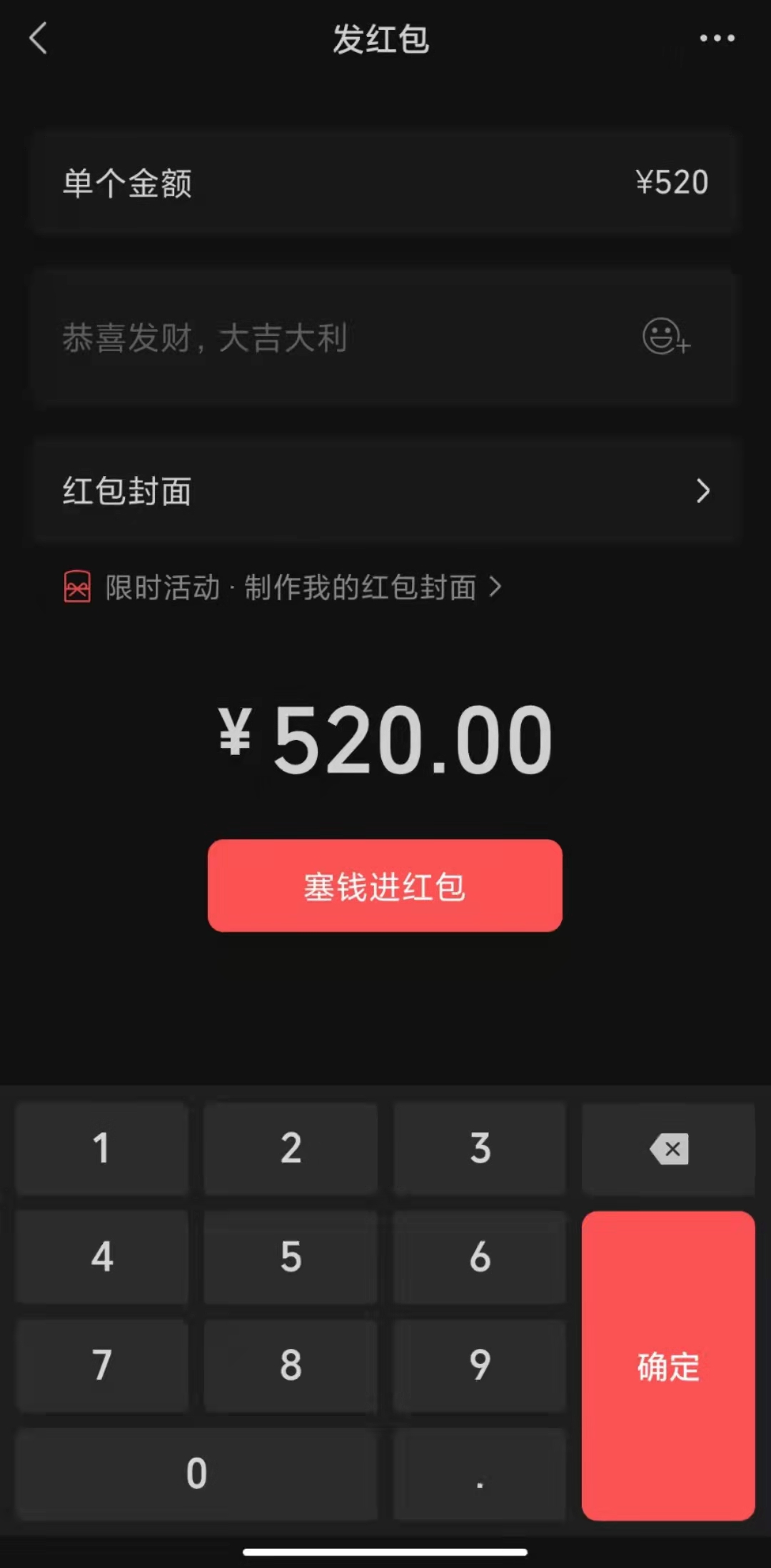Tap keypad number 6
Viewport: 771px width, 1568px height.
(x=480, y=1257)
